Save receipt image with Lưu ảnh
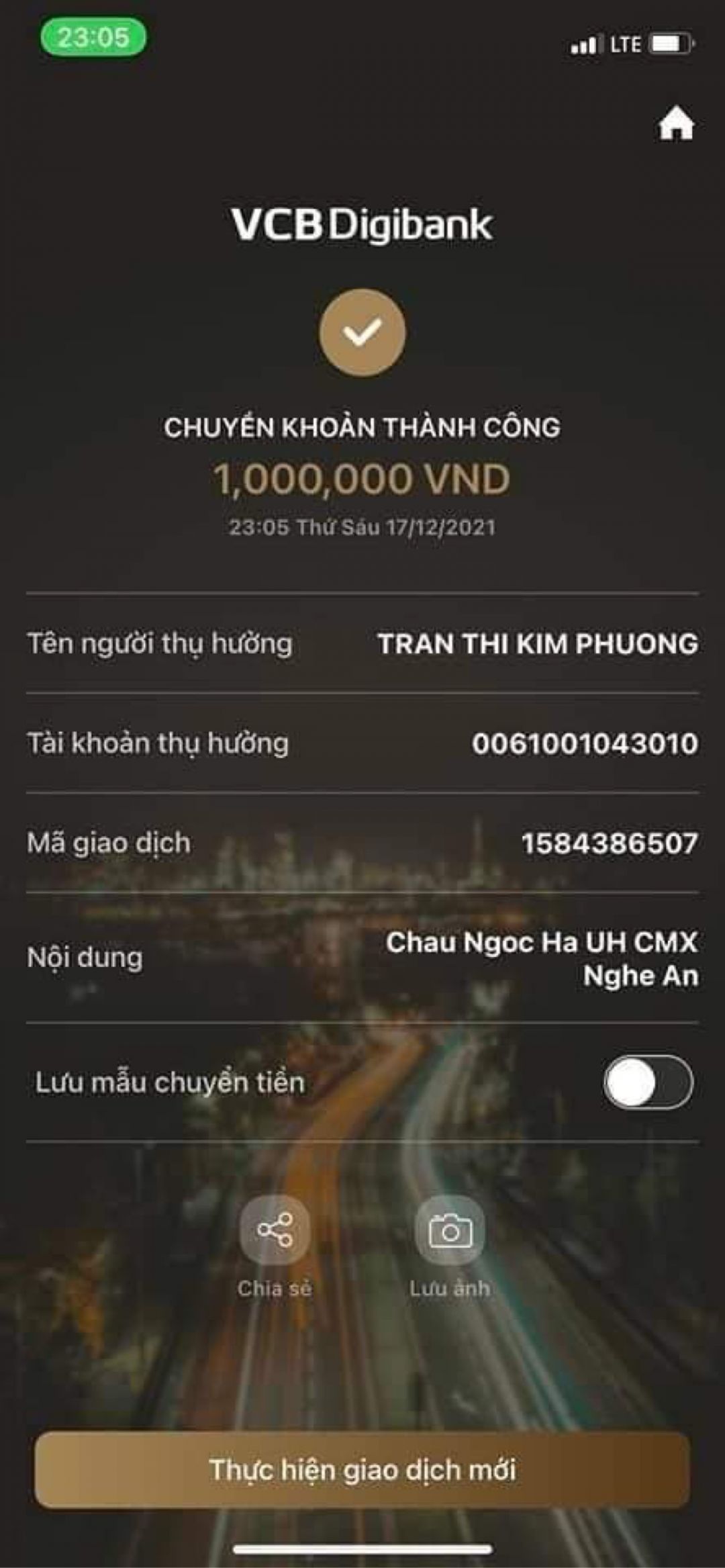The width and height of the screenshot is (725, 1568). [450, 1230]
